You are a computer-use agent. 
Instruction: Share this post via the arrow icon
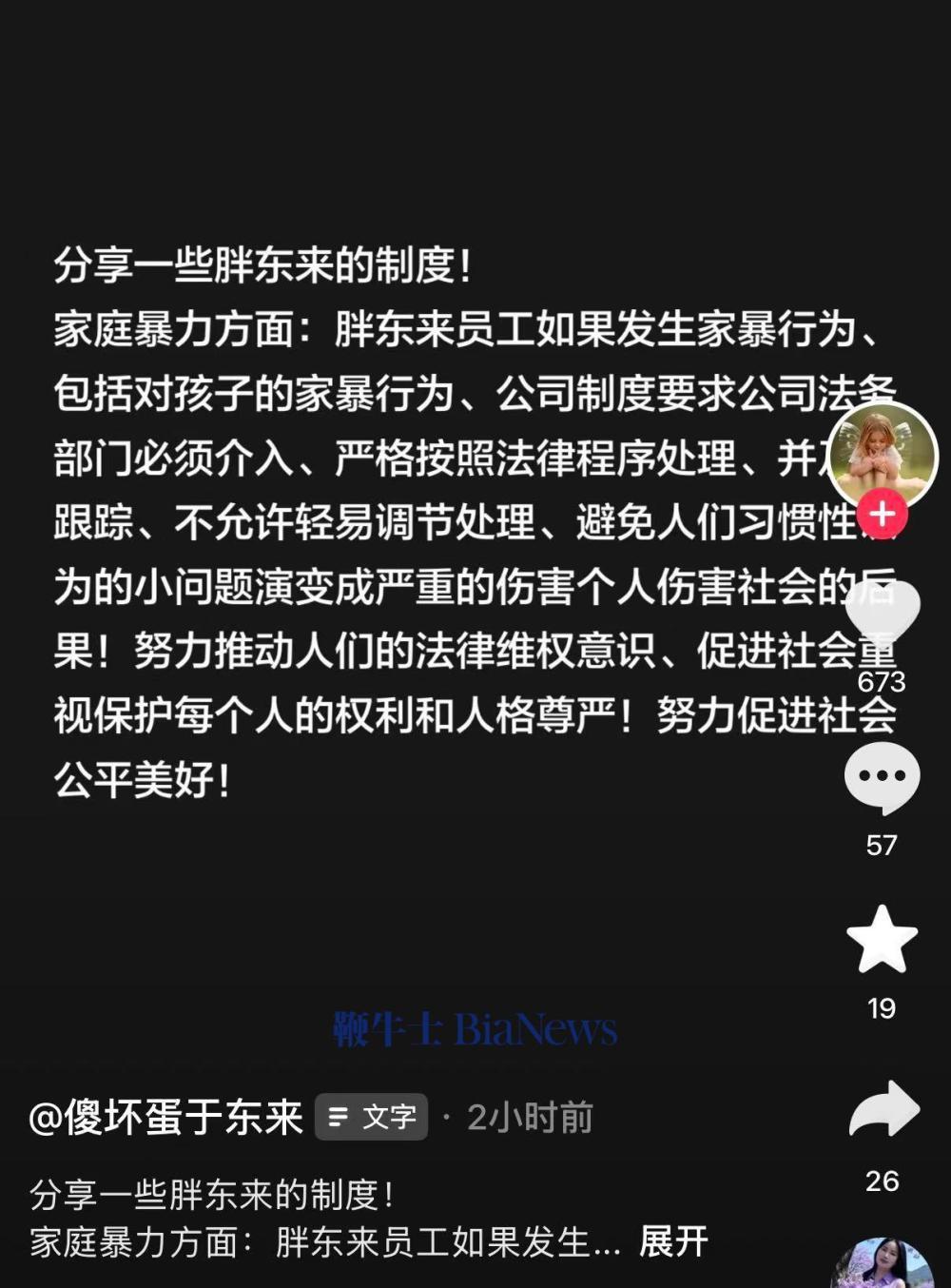tap(884, 1110)
